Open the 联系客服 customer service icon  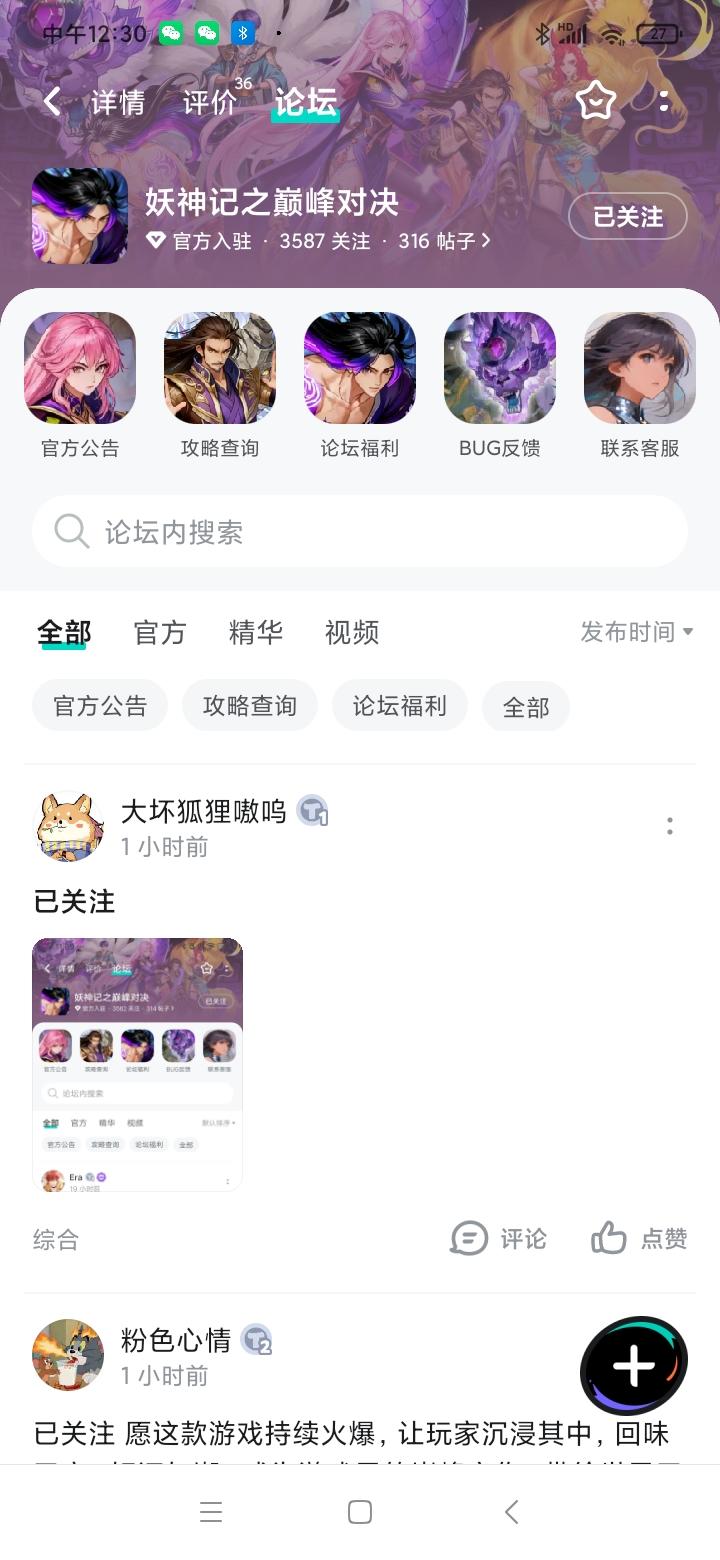639,367
